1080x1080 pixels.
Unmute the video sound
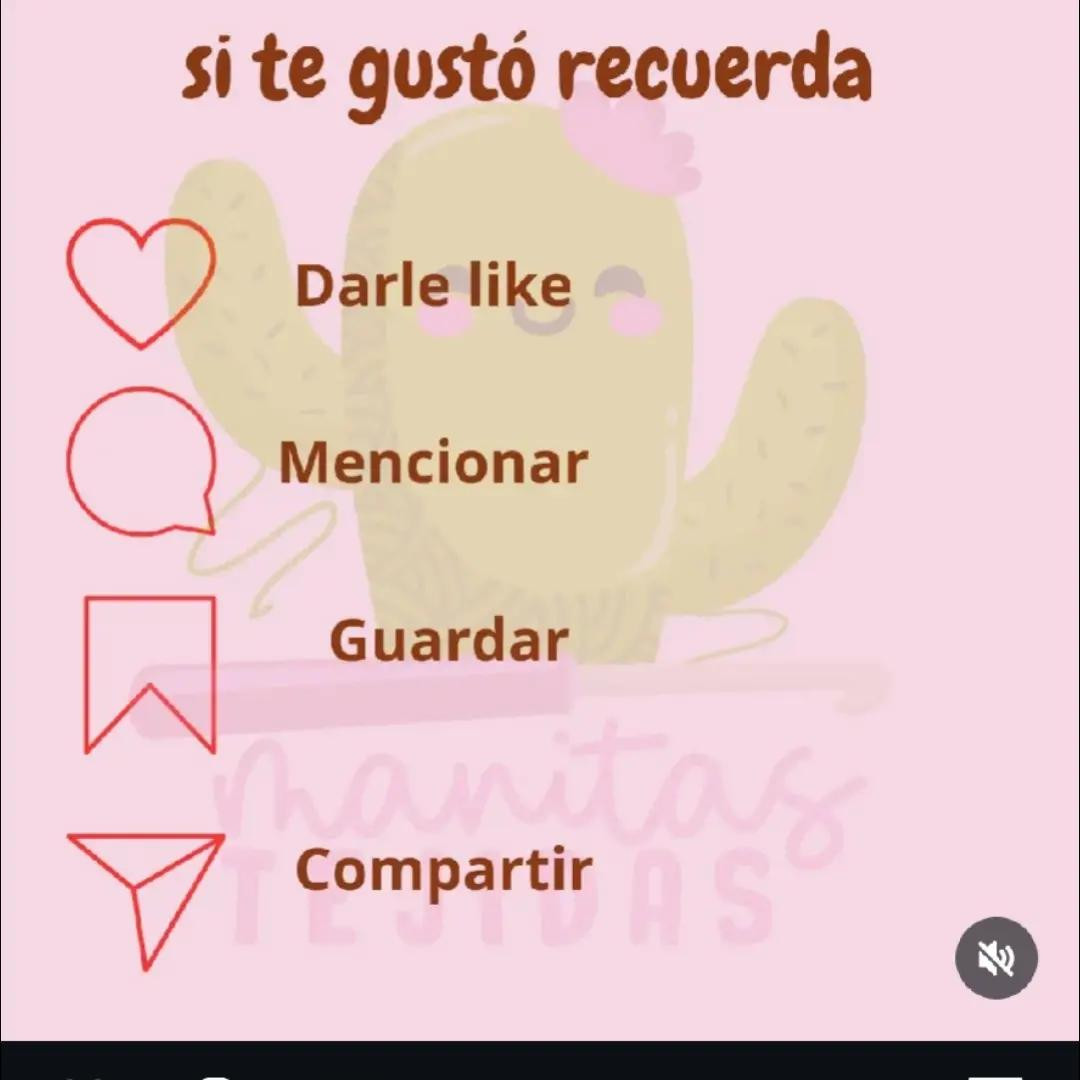point(996,958)
